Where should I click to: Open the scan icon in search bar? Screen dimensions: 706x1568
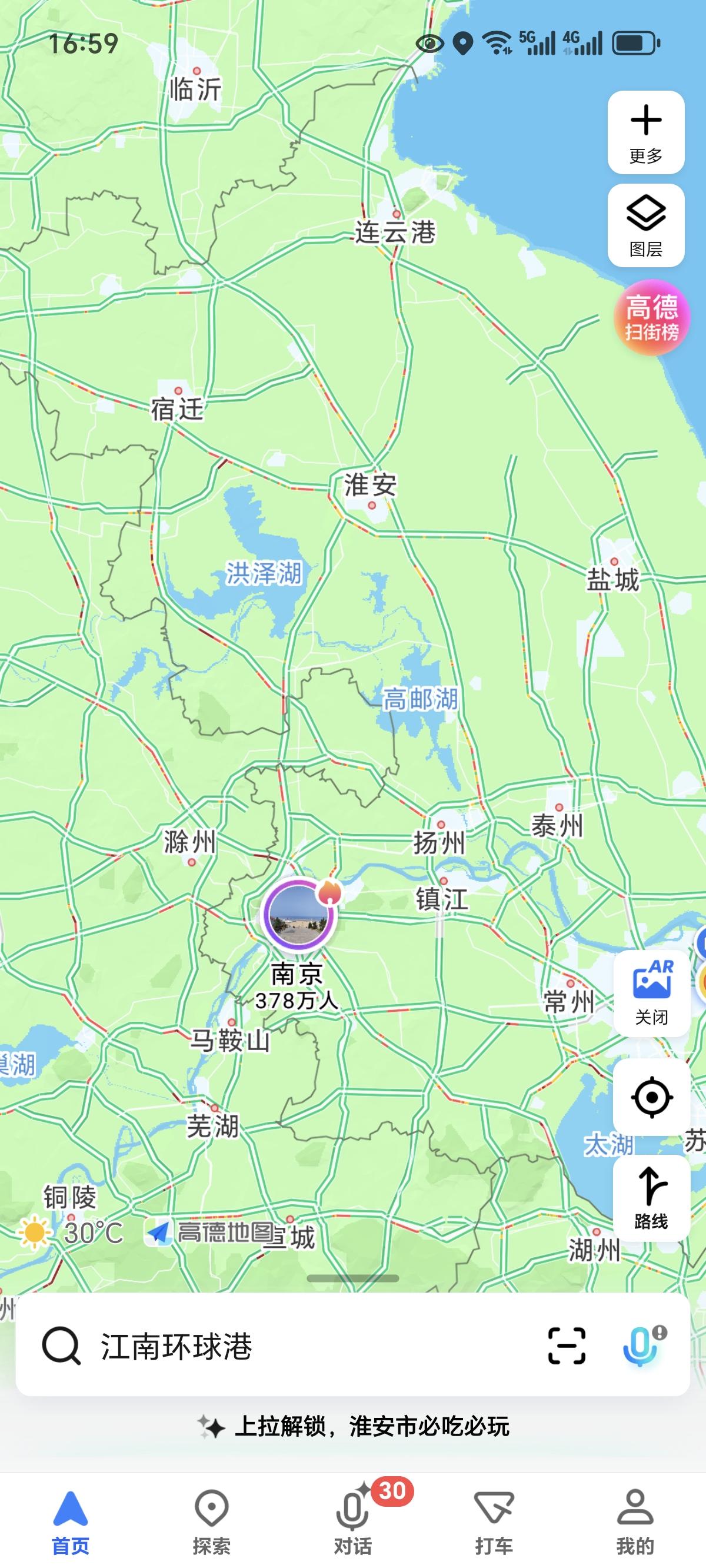click(x=567, y=1346)
